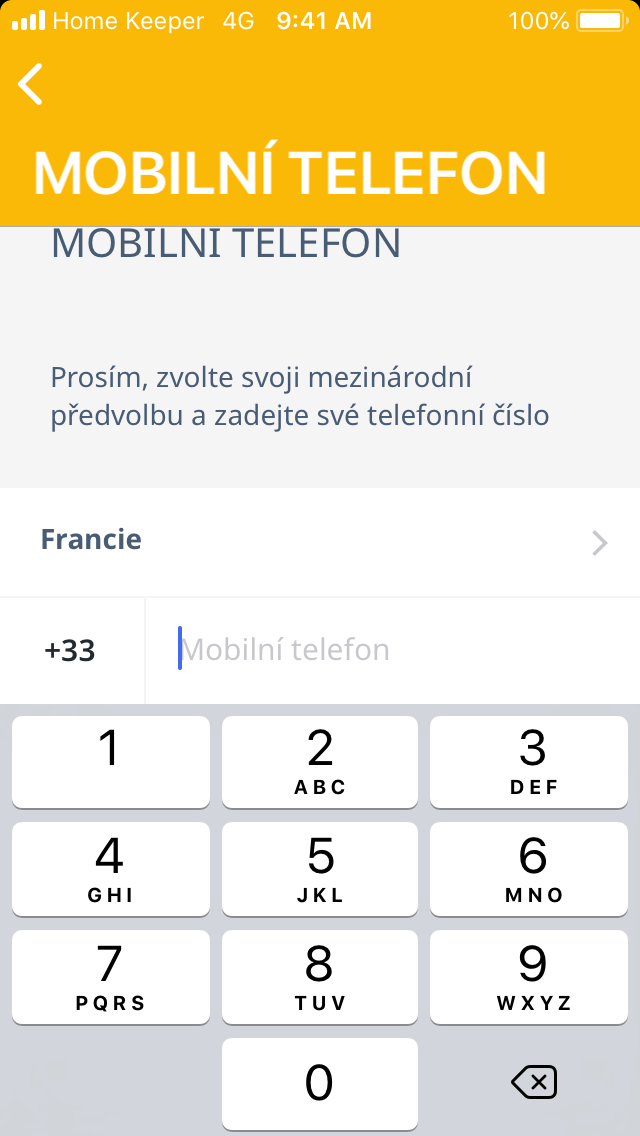Open the Francie country selector
640x1136 pixels.
coord(320,541)
